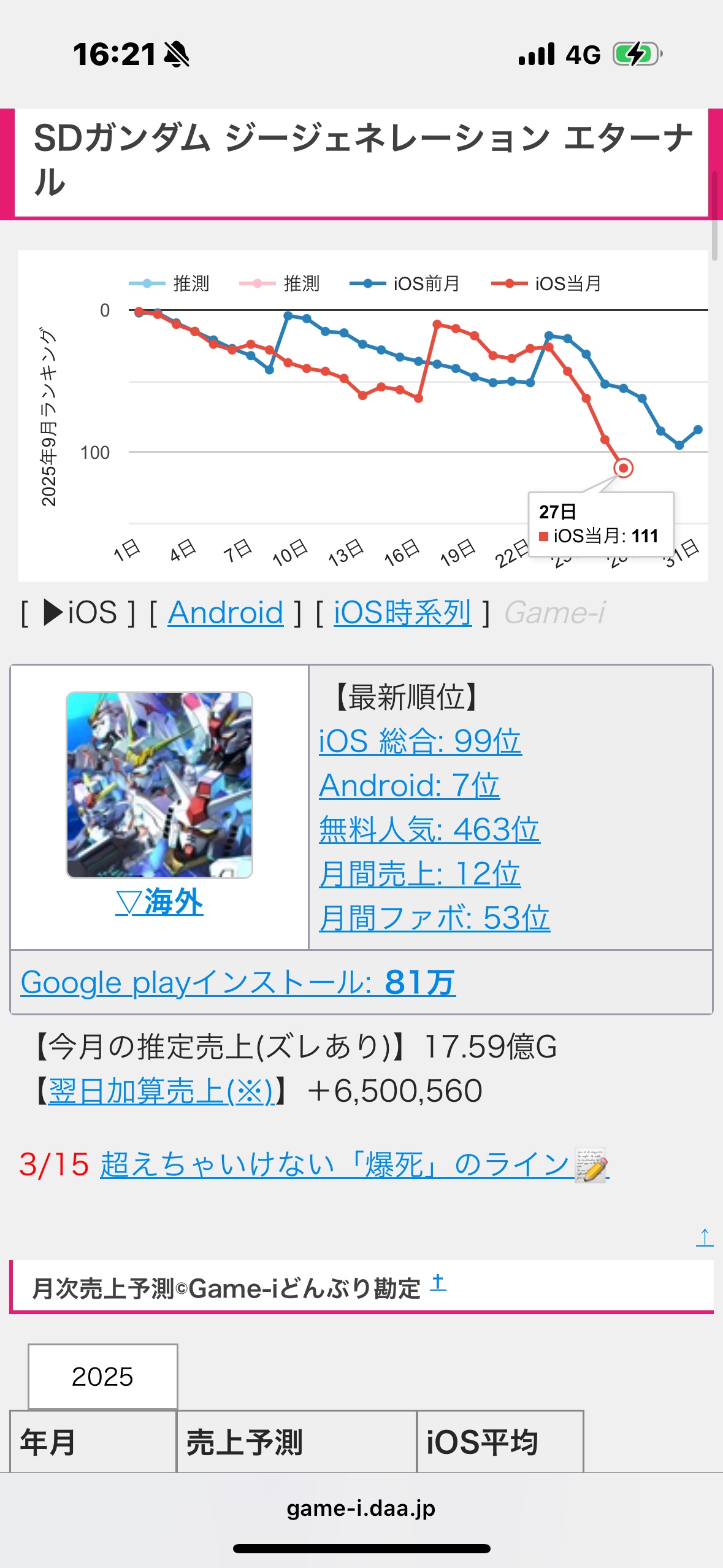Tap the arrow link beside 月次売上予測 heading
Screen dimensions: 723x1568
pos(438,1282)
